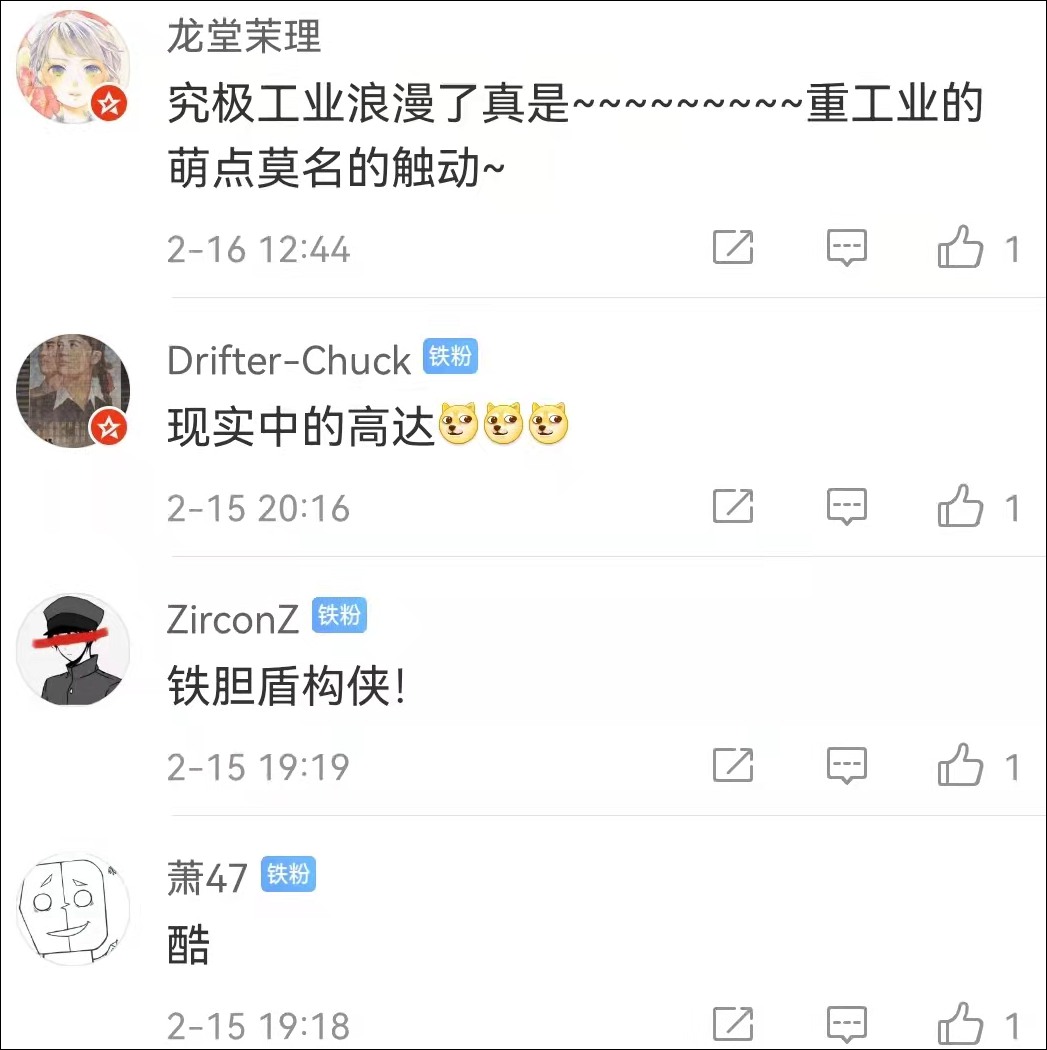Tap the username Drifter-Chuck

(x=289, y=361)
